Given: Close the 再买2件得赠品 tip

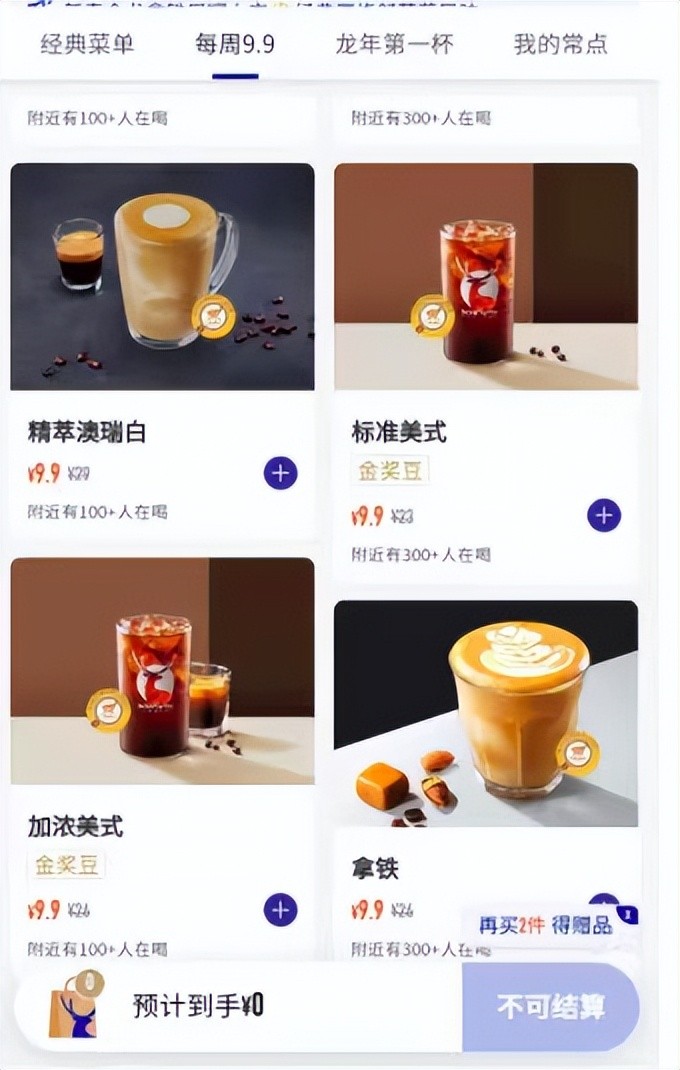Looking at the screenshot, I should [x=628, y=914].
